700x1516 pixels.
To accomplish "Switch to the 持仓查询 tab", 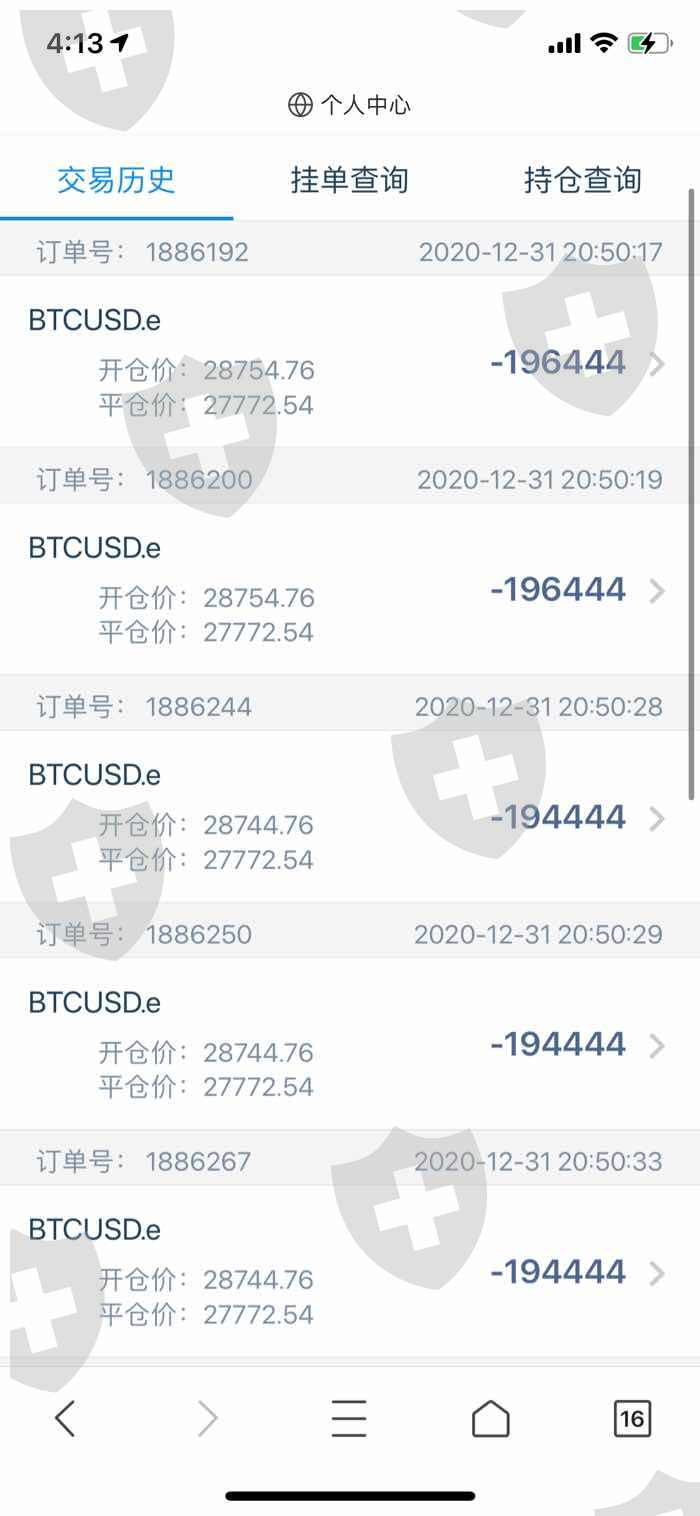I will pos(582,180).
